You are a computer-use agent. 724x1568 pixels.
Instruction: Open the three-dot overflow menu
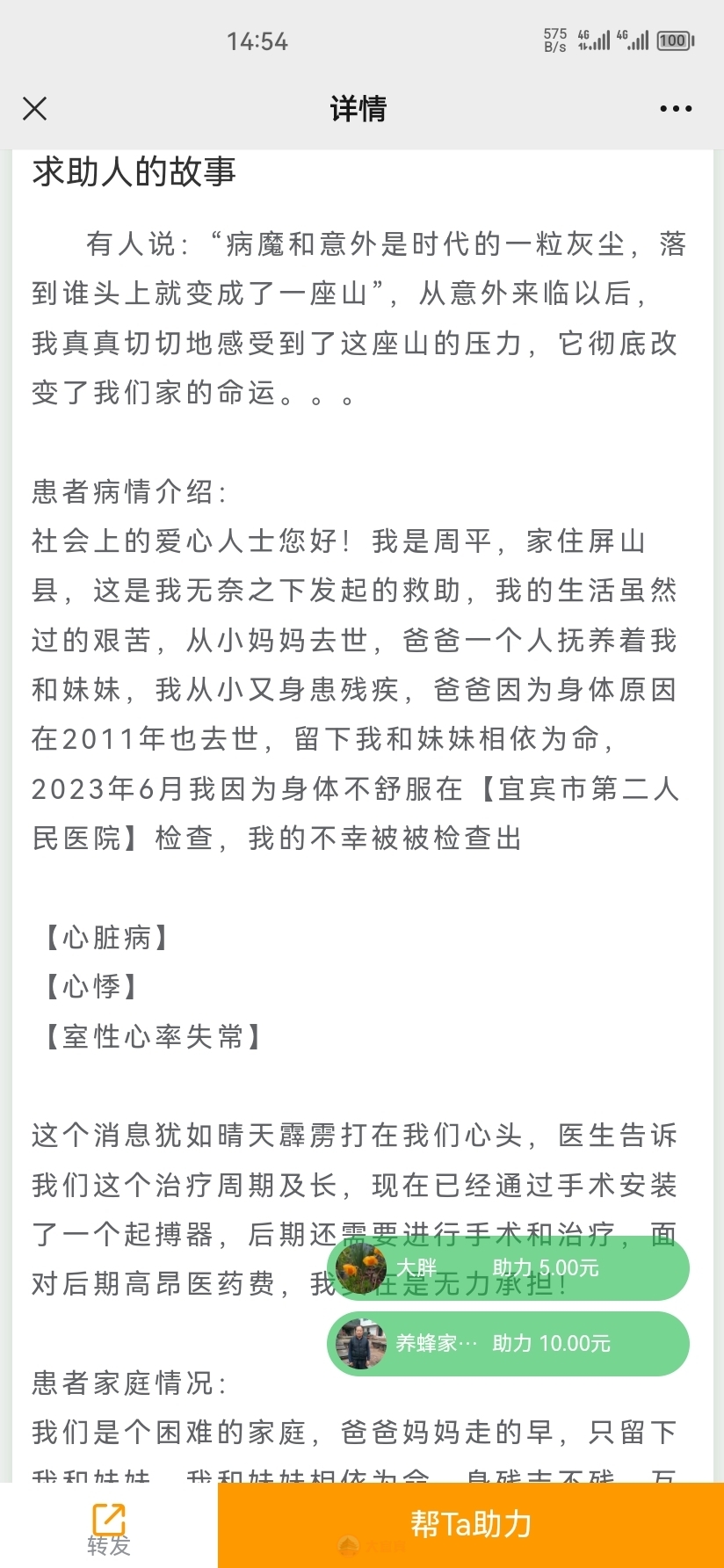tap(676, 109)
